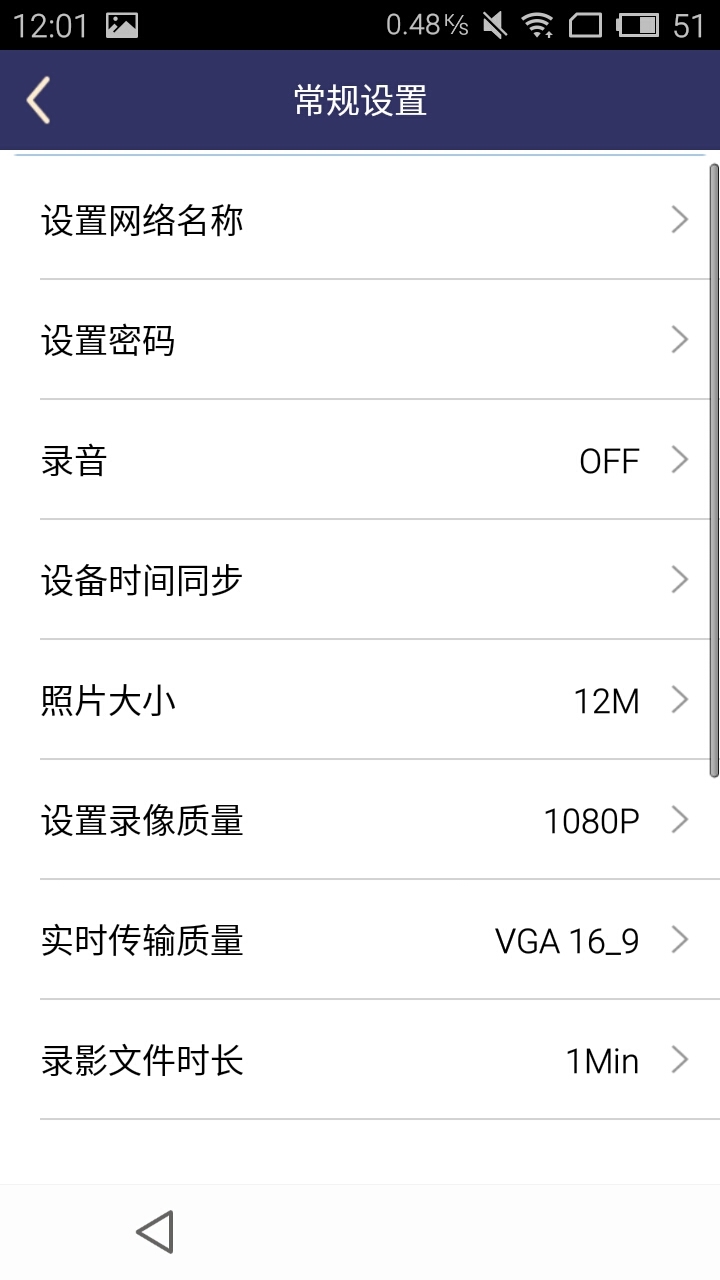The image size is (720, 1280).
Task: Tap the Android back navigation triangle
Action: point(155,1231)
